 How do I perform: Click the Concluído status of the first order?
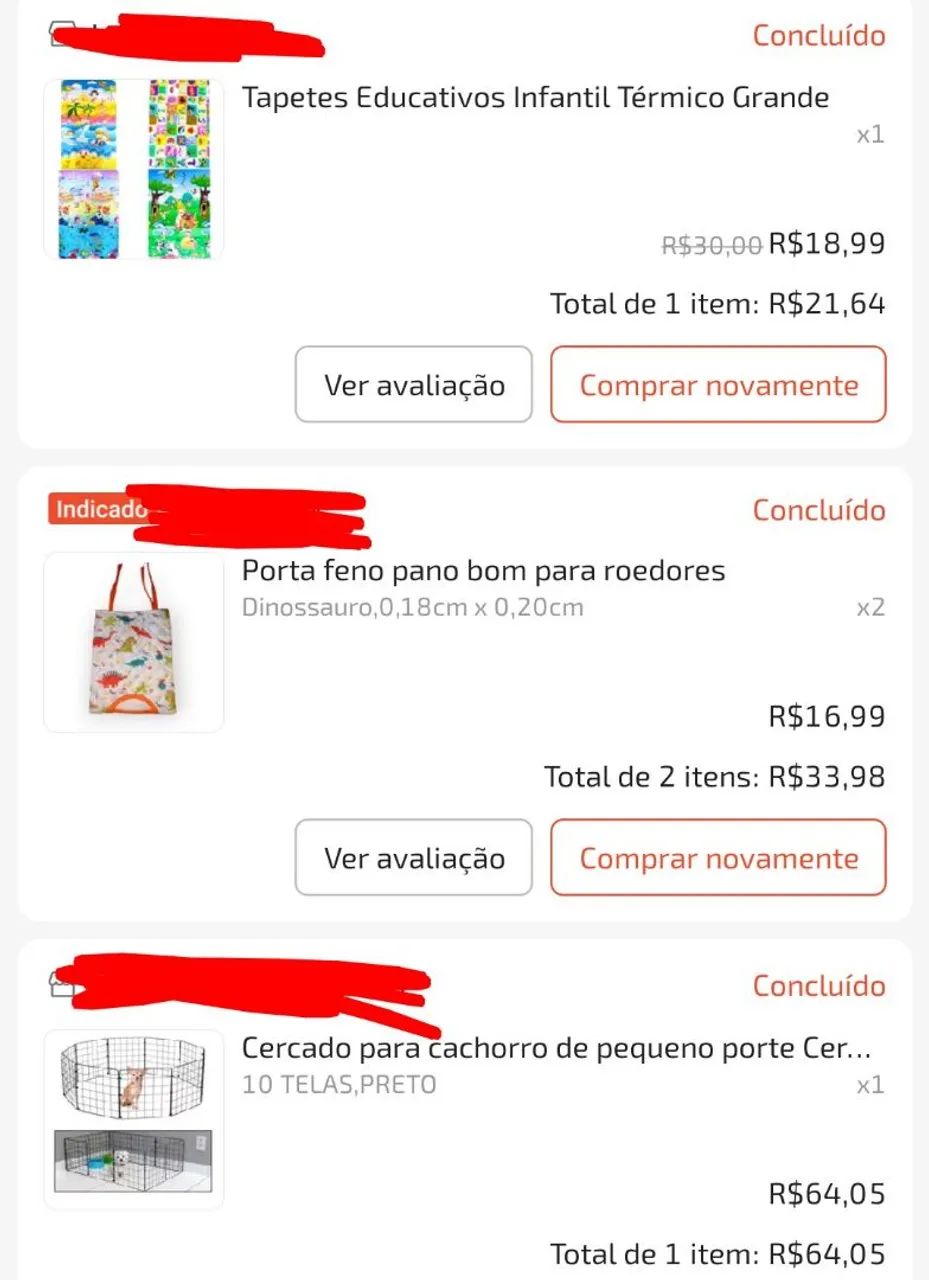818,35
